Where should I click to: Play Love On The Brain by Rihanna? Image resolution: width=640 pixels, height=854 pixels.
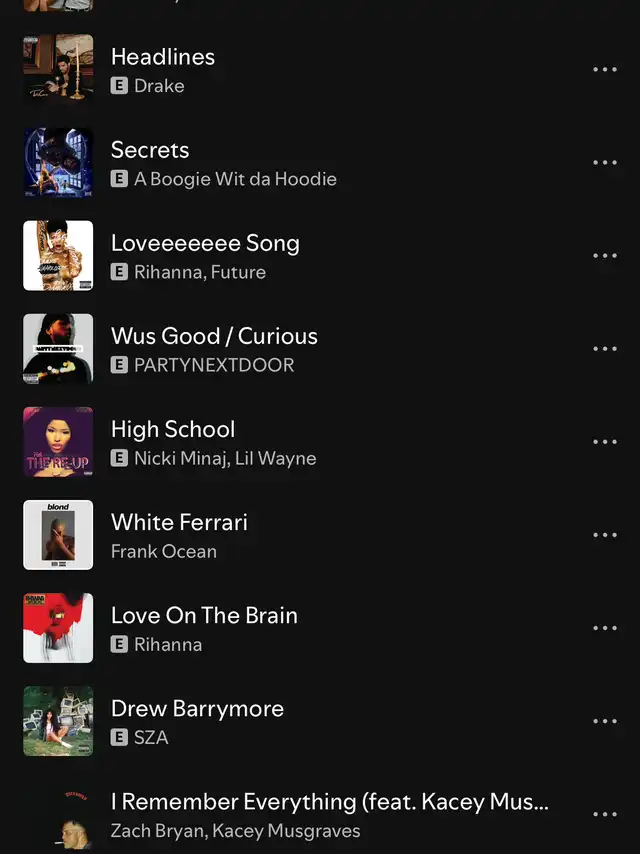[204, 616]
